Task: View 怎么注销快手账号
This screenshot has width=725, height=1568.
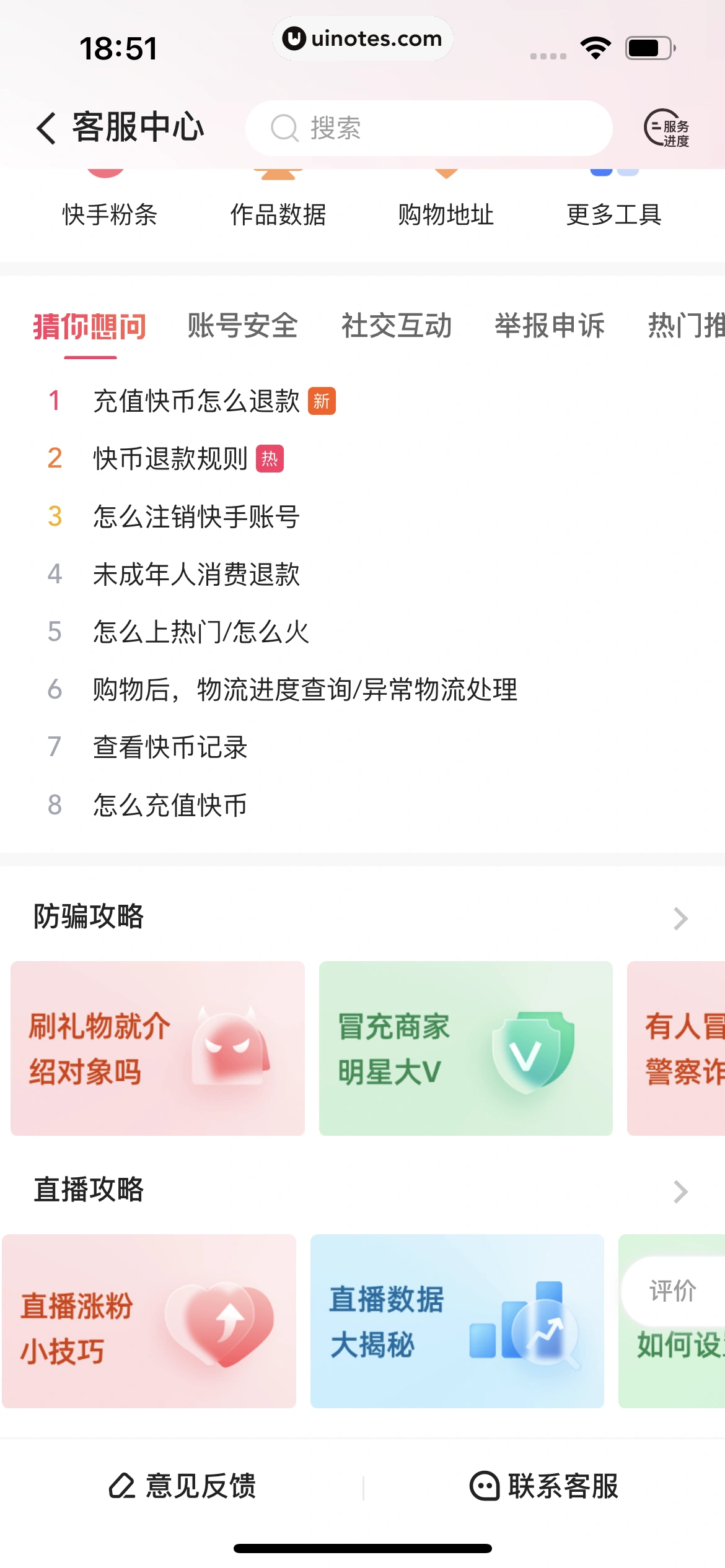Action: (196, 516)
